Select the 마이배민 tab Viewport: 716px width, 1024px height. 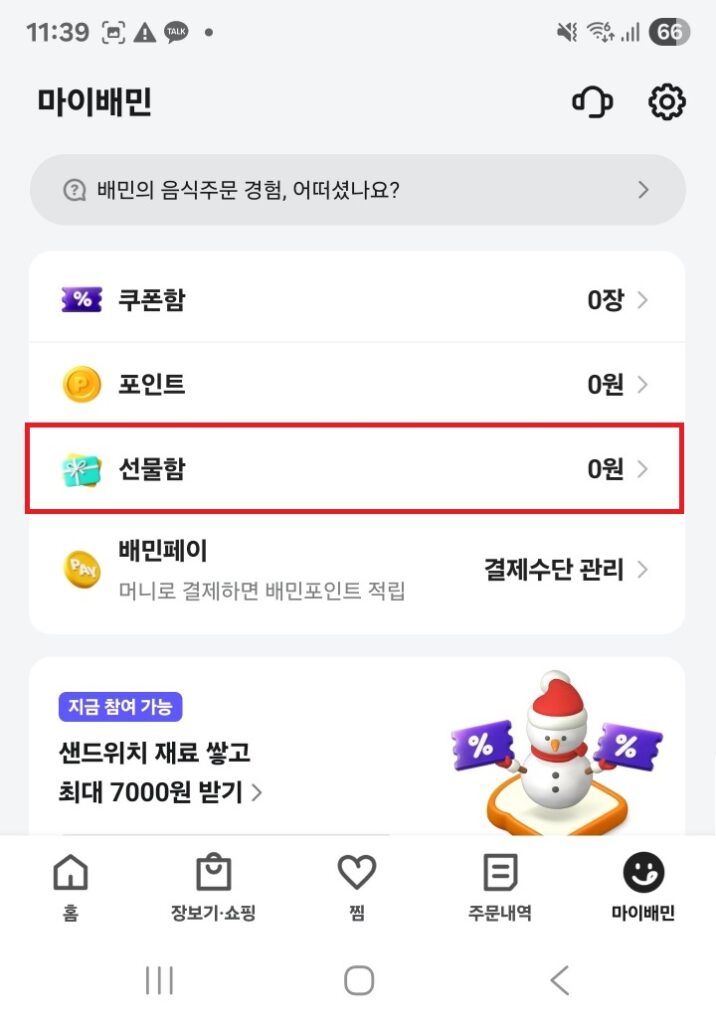click(x=643, y=886)
